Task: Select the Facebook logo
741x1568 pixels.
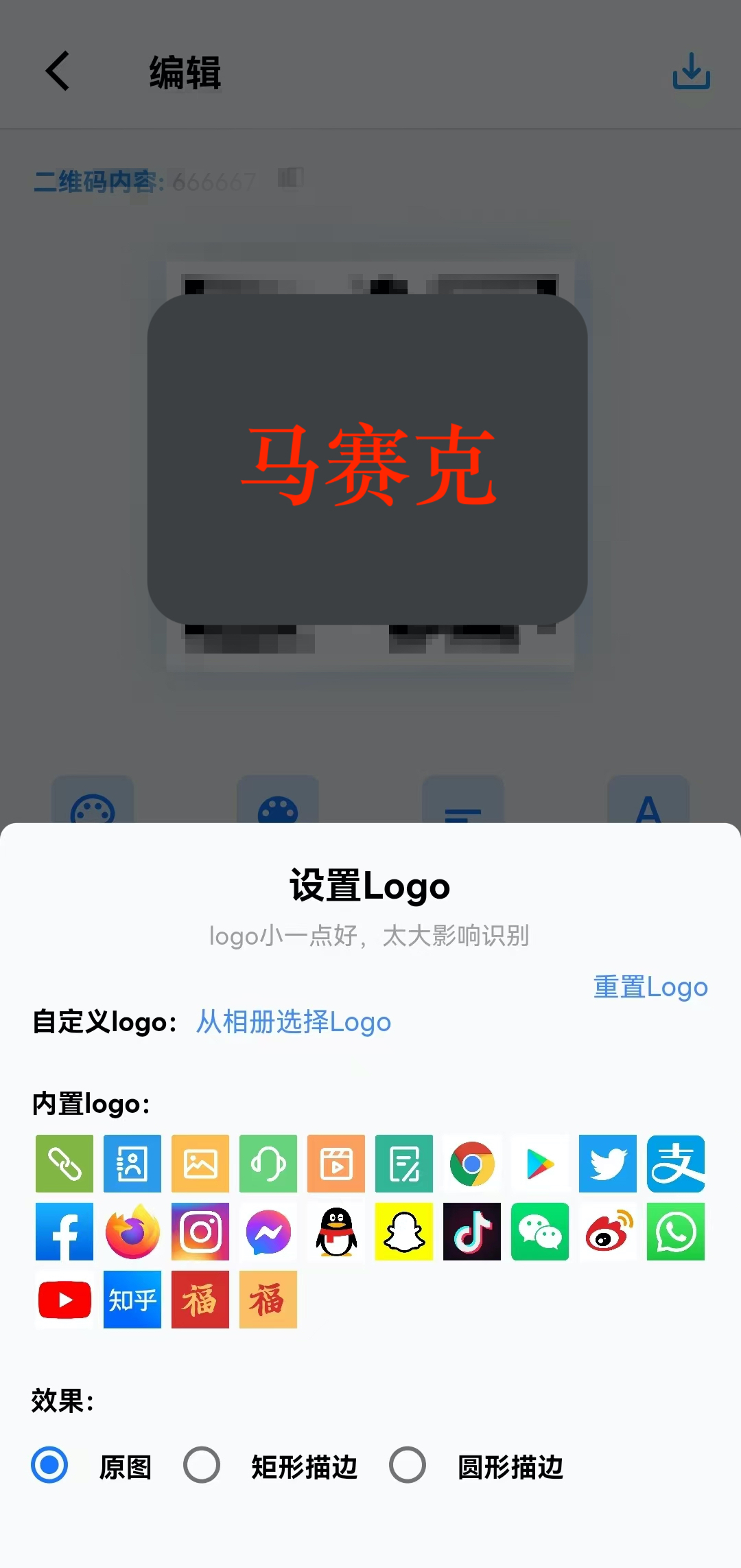Action: click(64, 1232)
